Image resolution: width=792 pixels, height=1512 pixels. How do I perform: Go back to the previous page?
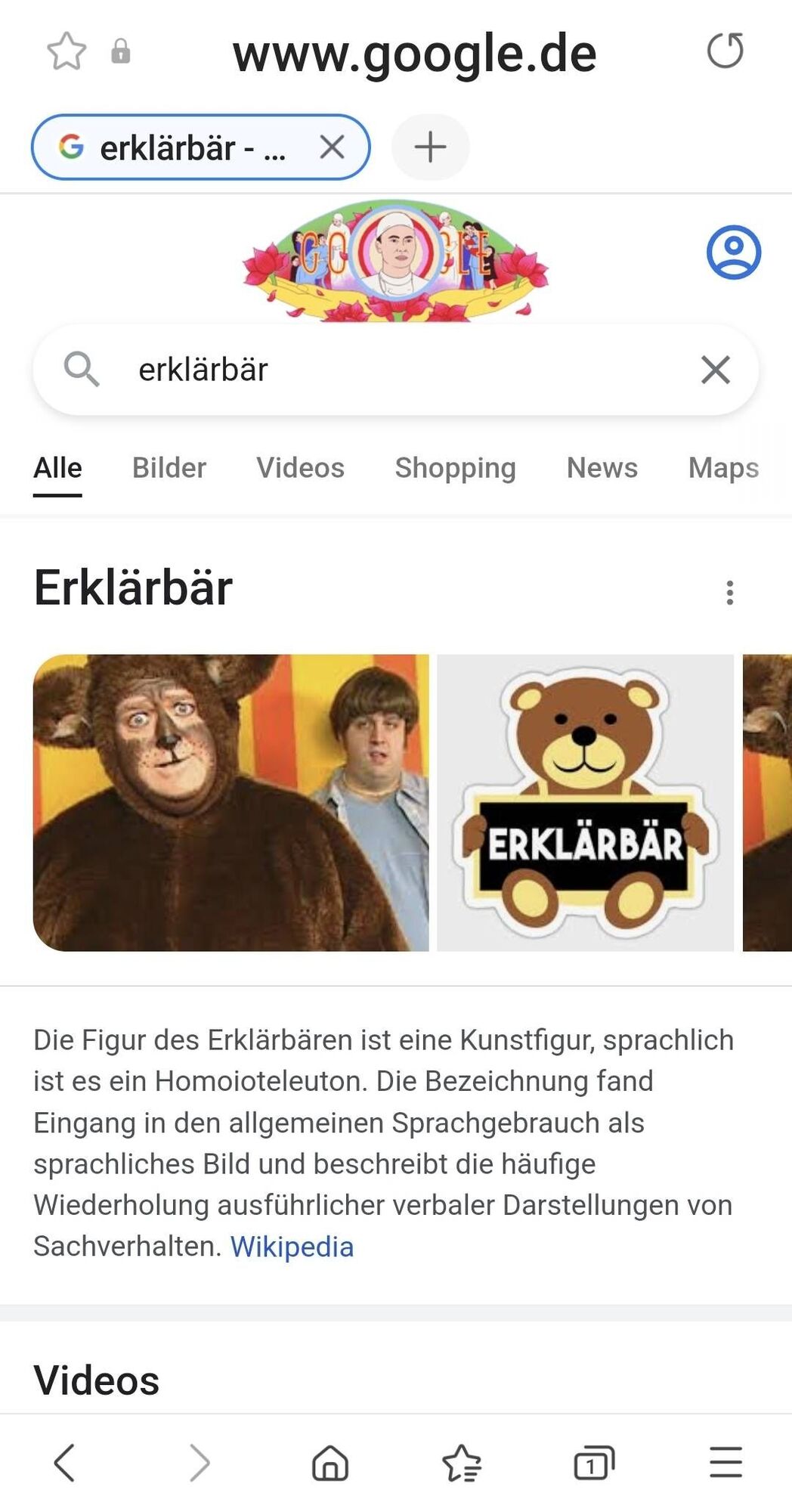click(65, 1462)
